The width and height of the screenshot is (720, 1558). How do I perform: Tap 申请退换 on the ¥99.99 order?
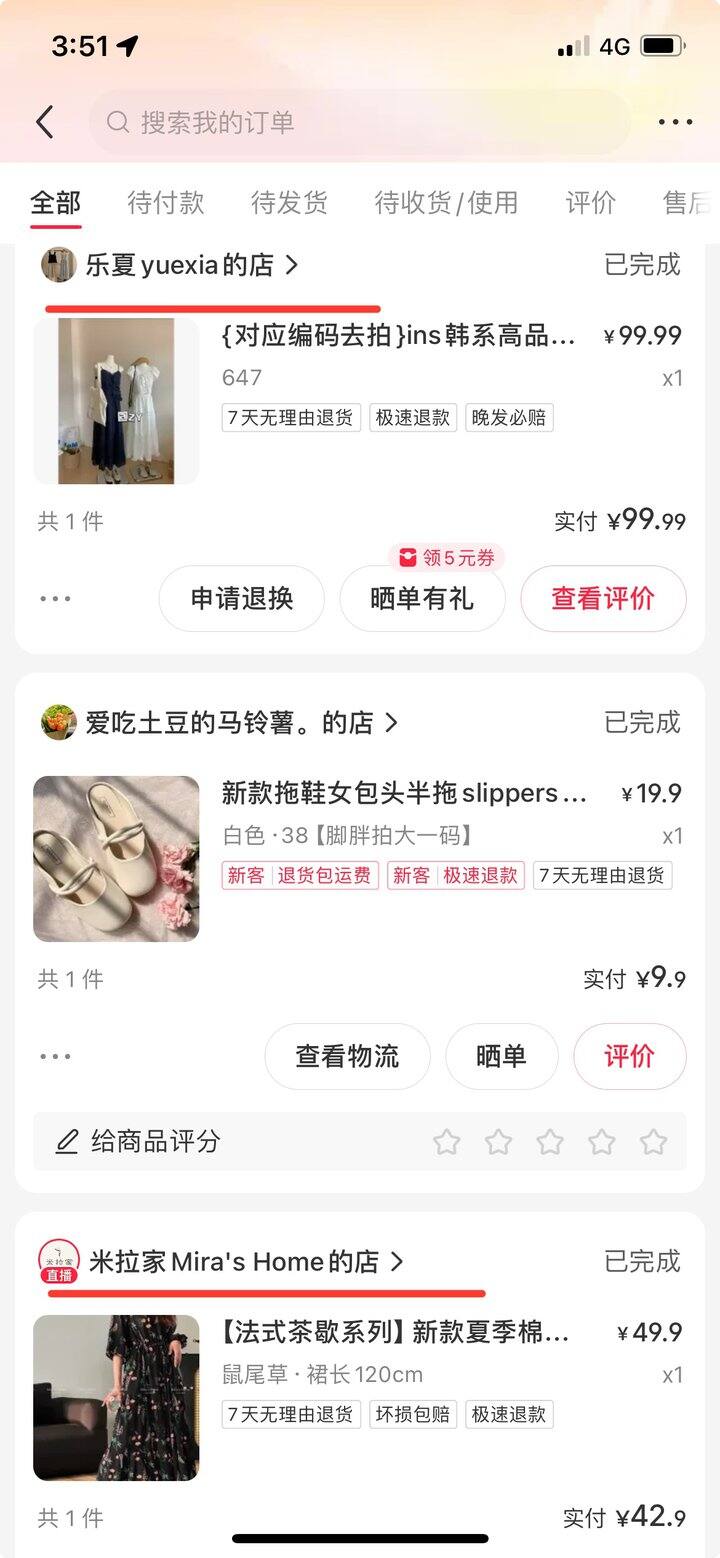[x=242, y=599]
